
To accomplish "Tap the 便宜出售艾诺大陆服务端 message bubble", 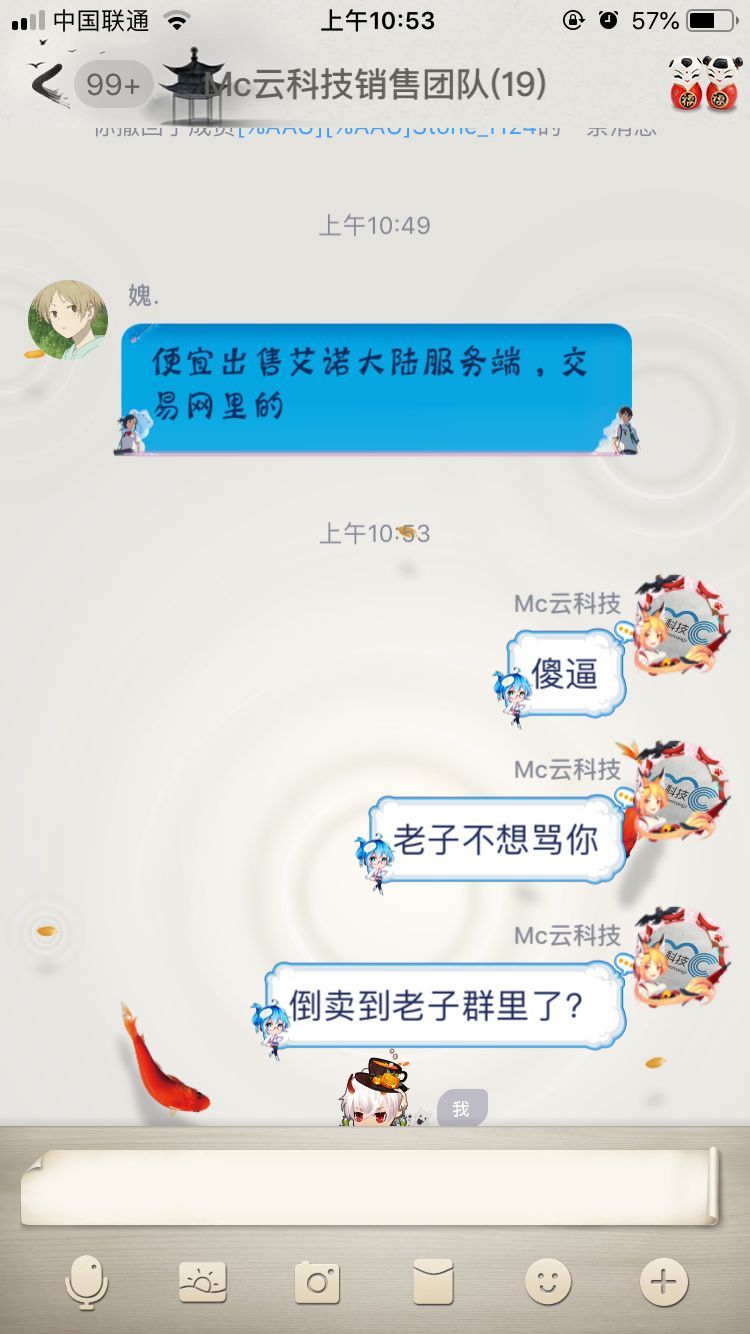I will click(376, 388).
